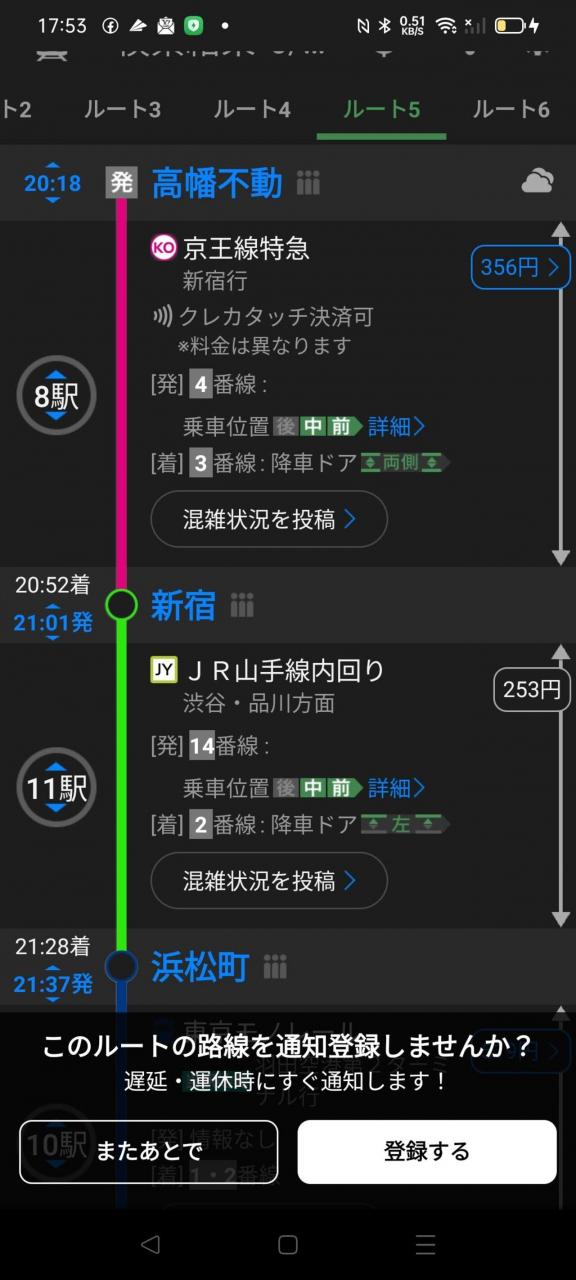Expand the 11駅 stops on 山手線

click(56, 788)
